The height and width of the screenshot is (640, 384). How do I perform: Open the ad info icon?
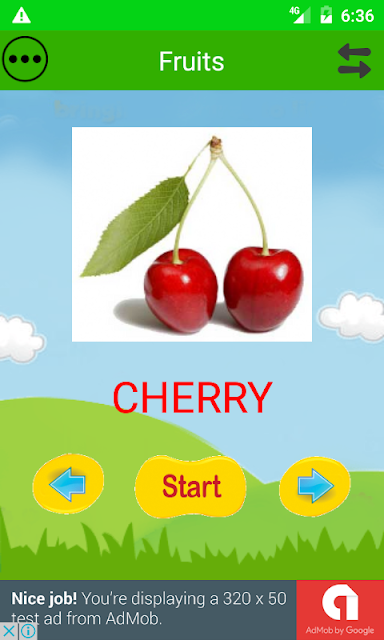coord(28,631)
